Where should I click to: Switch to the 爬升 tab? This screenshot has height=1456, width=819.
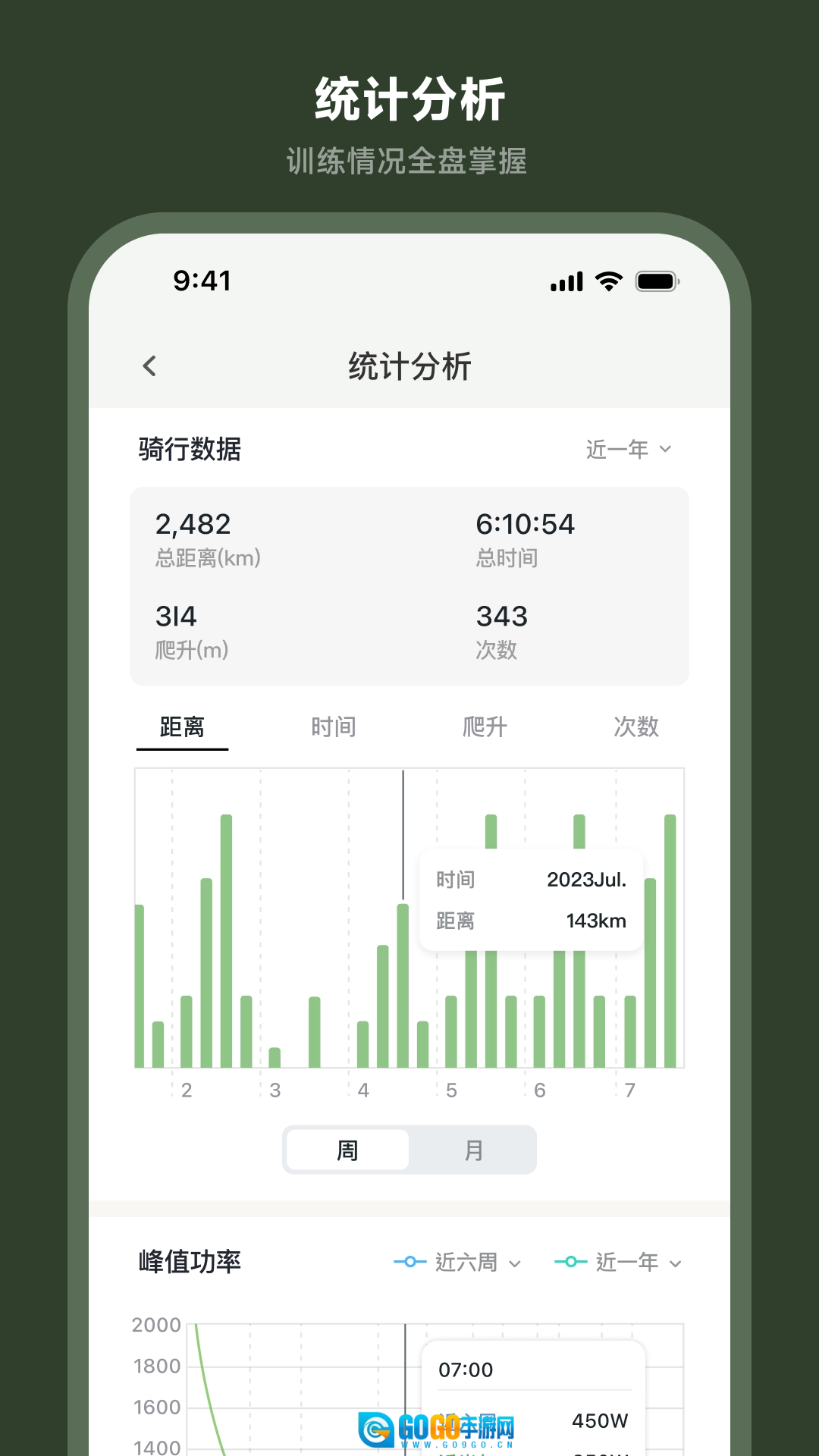click(x=485, y=726)
